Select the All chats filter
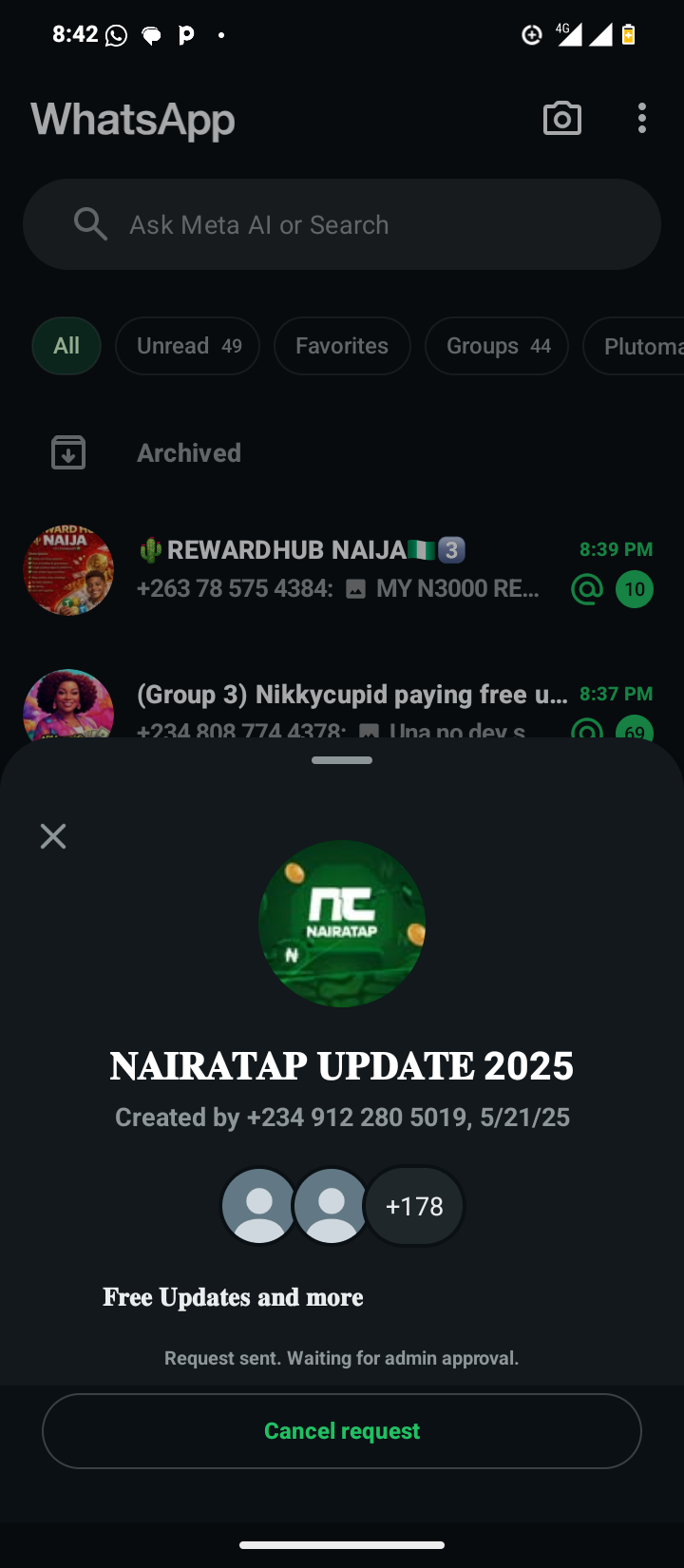 66,346
